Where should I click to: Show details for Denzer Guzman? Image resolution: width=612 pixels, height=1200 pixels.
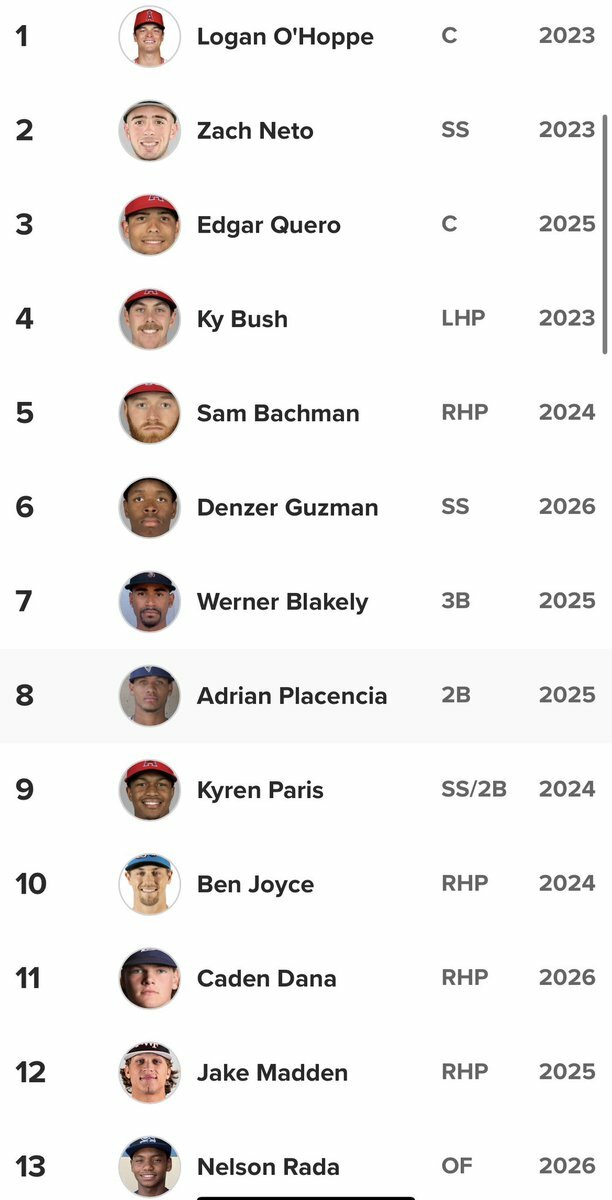[x=287, y=507]
